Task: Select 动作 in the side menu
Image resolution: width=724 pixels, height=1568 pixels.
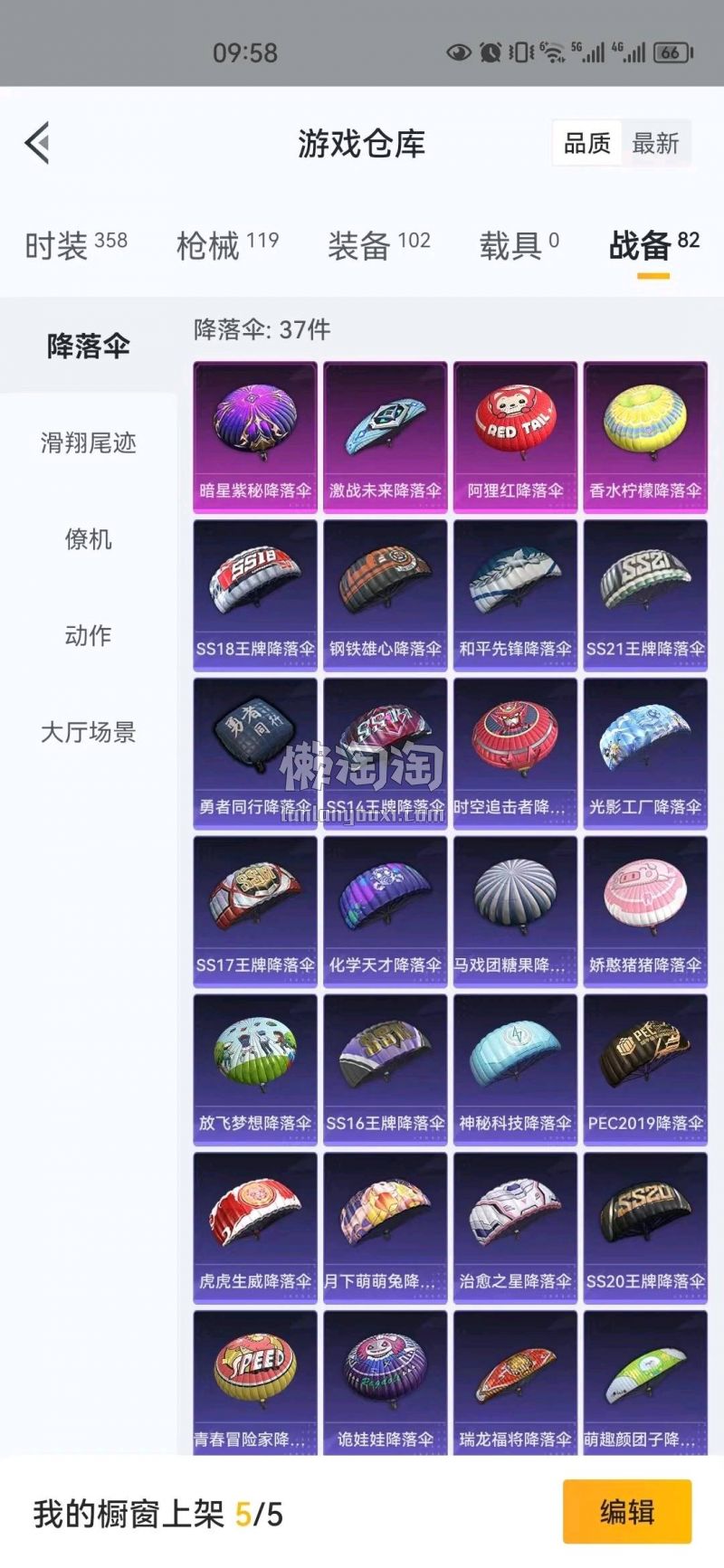Action: 88,635
